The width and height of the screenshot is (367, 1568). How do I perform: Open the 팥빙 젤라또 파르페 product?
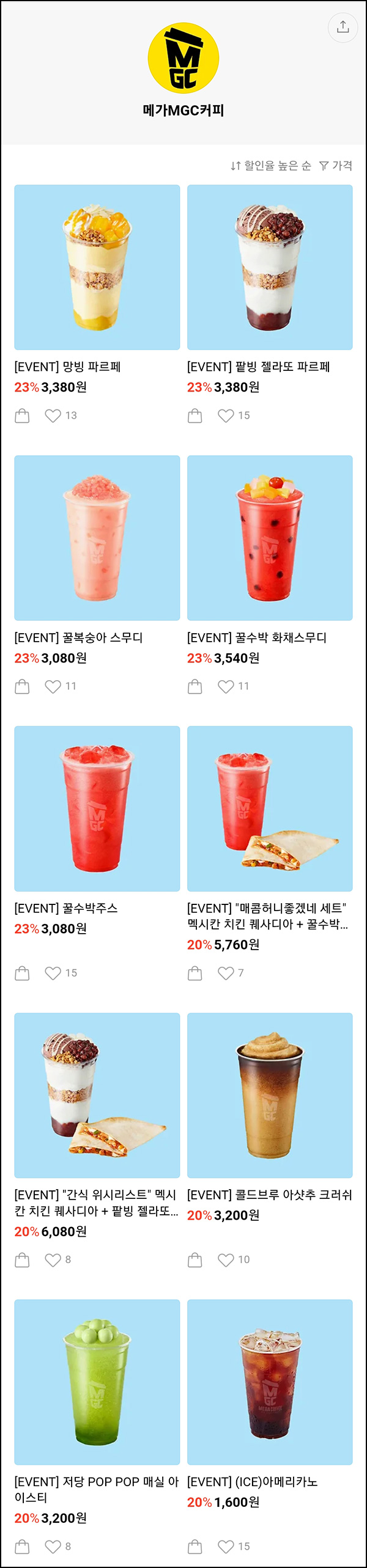click(270, 268)
